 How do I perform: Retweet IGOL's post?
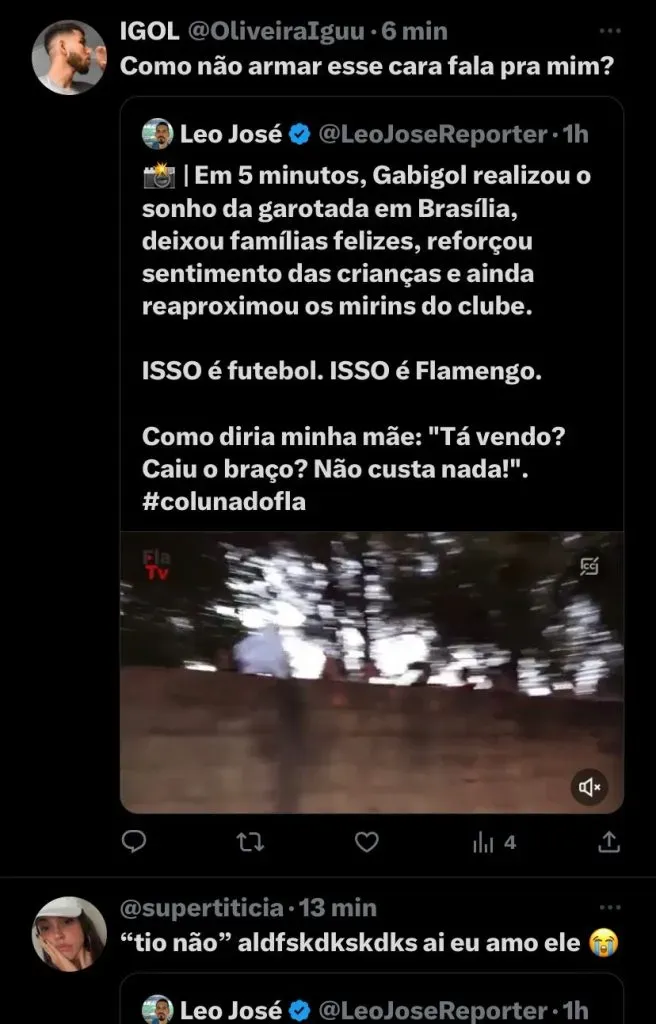tap(250, 843)
